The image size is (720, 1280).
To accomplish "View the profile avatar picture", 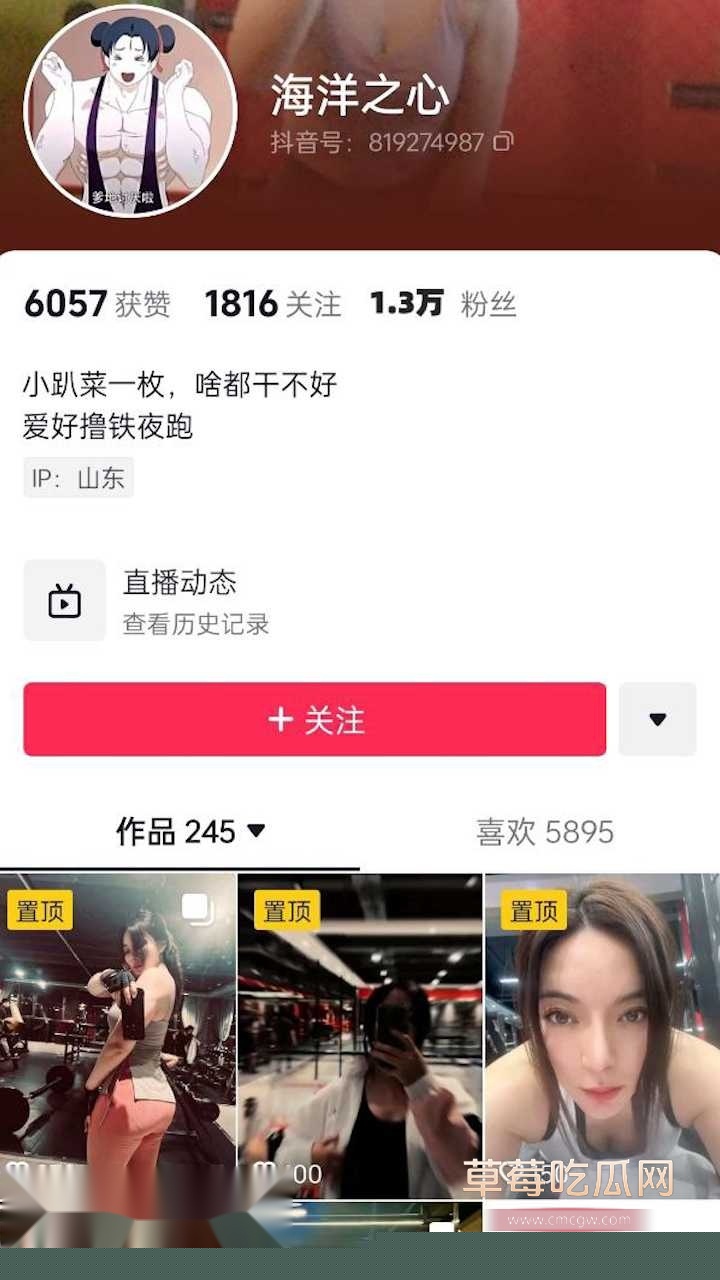I will (x=130, y=110).
